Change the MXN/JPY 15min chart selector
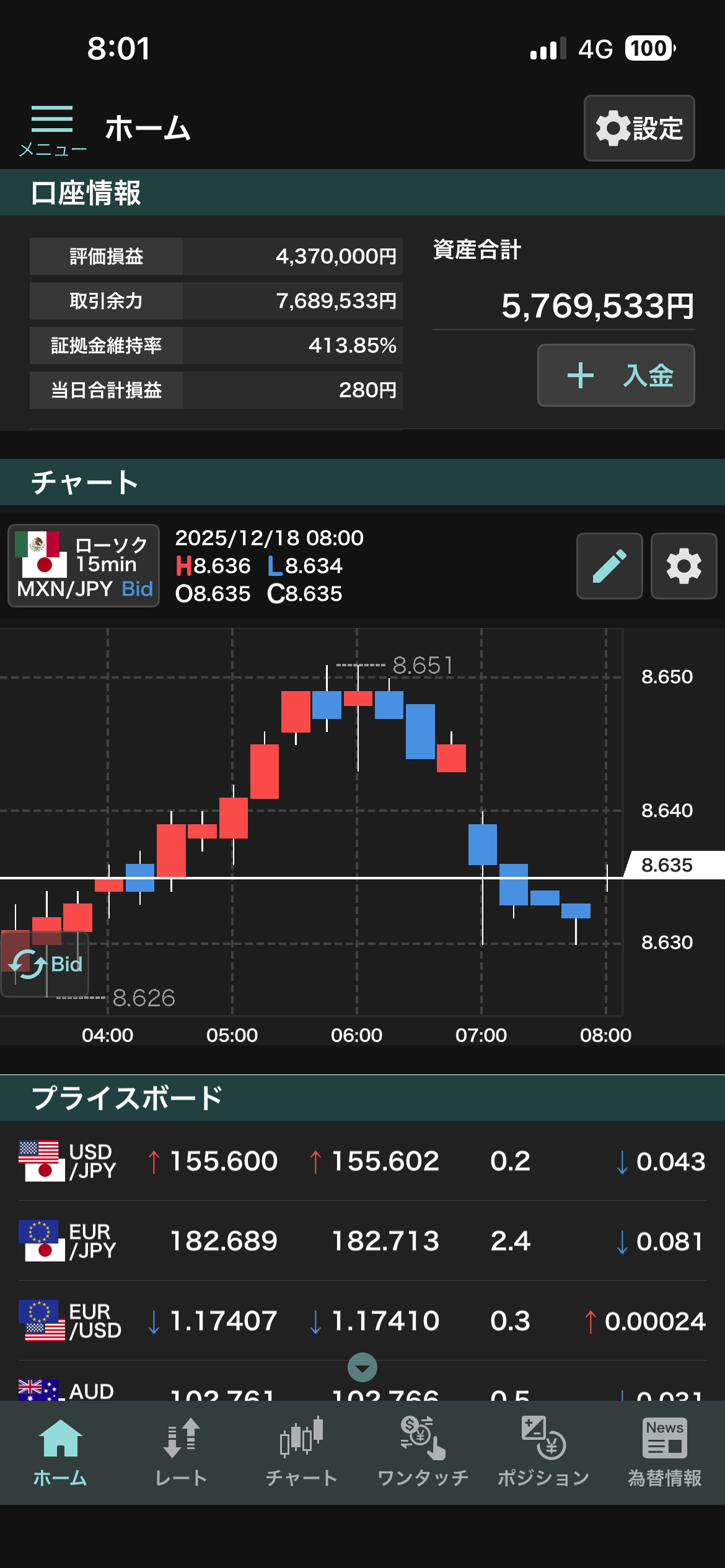This screenshot has width=725, height=1568. (x=84, y=565)
